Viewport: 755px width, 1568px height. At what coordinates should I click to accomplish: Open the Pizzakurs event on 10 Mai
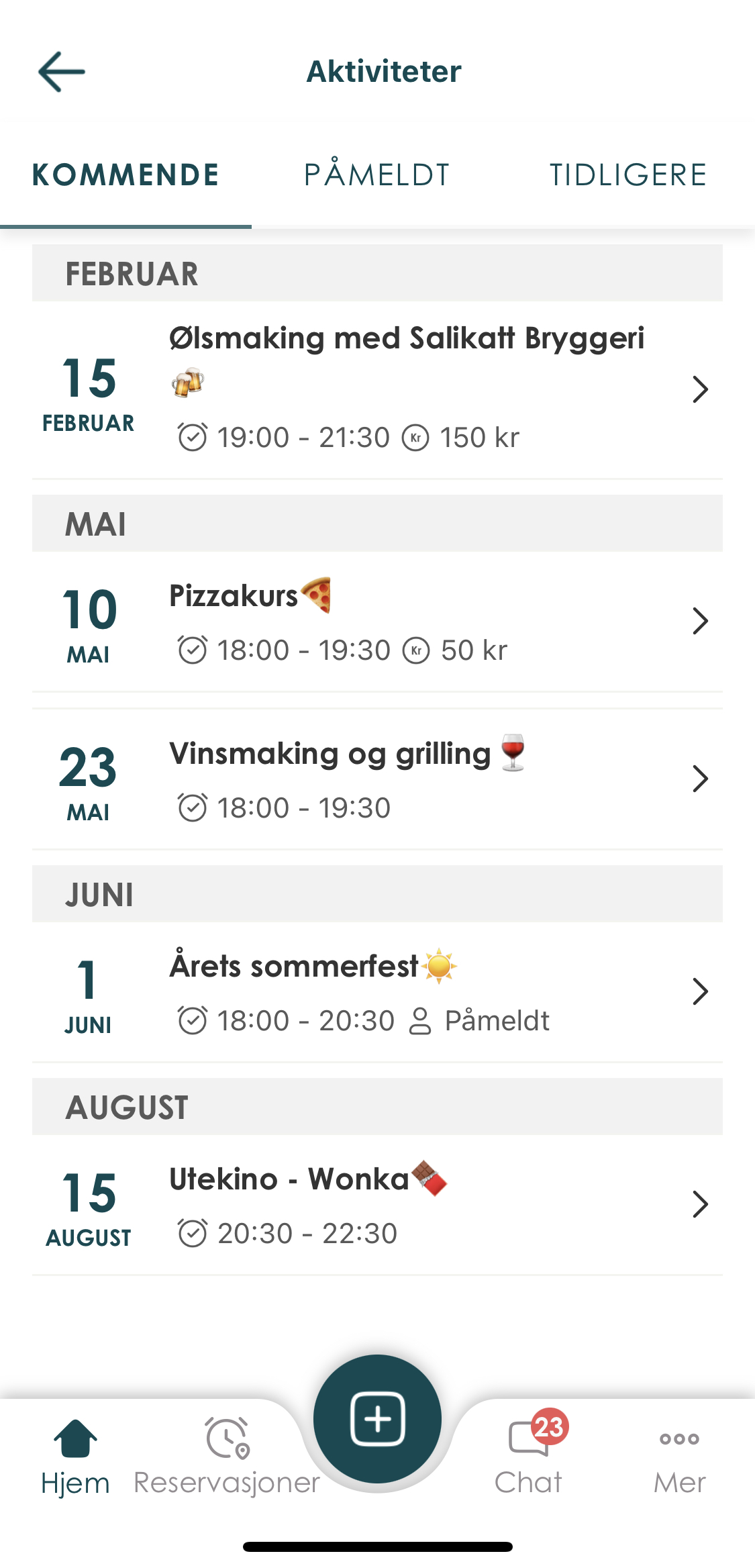[x=377, y=622]
